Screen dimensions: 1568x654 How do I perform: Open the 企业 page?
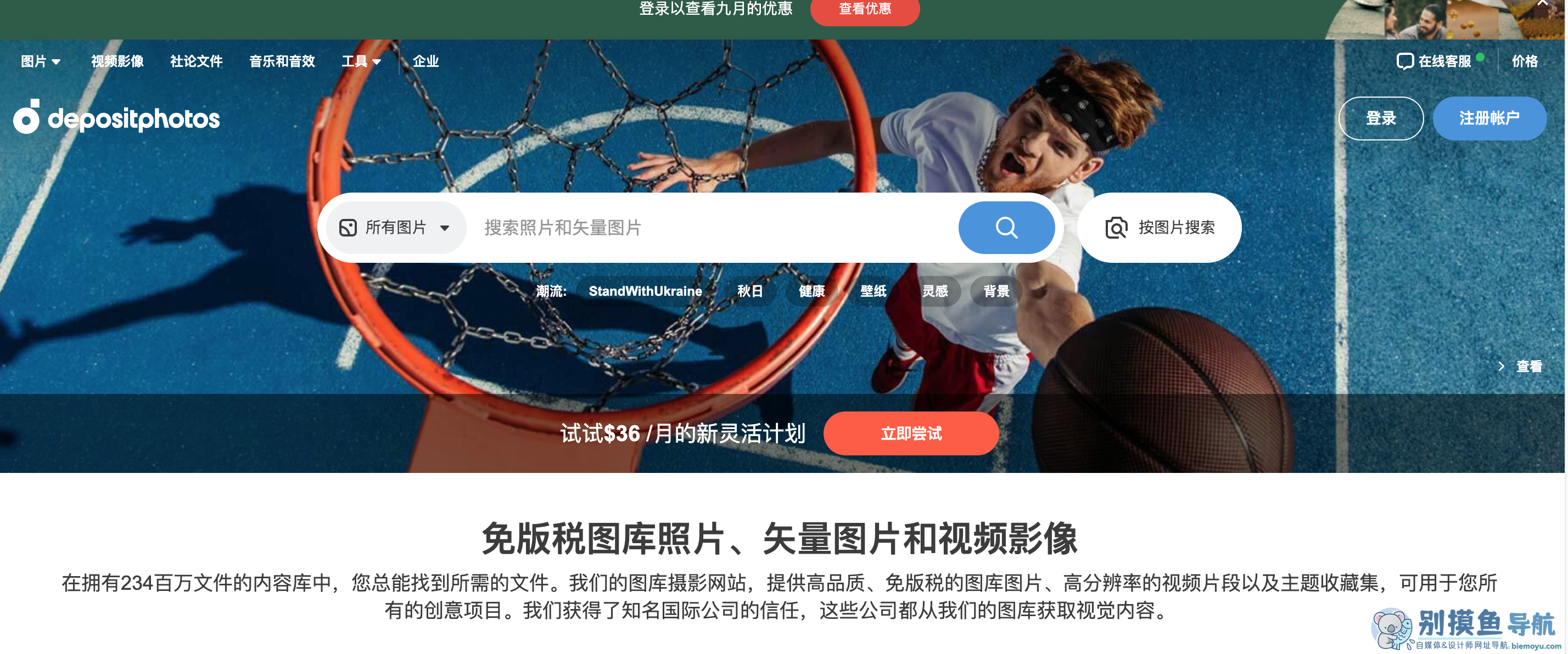point(425,61)
